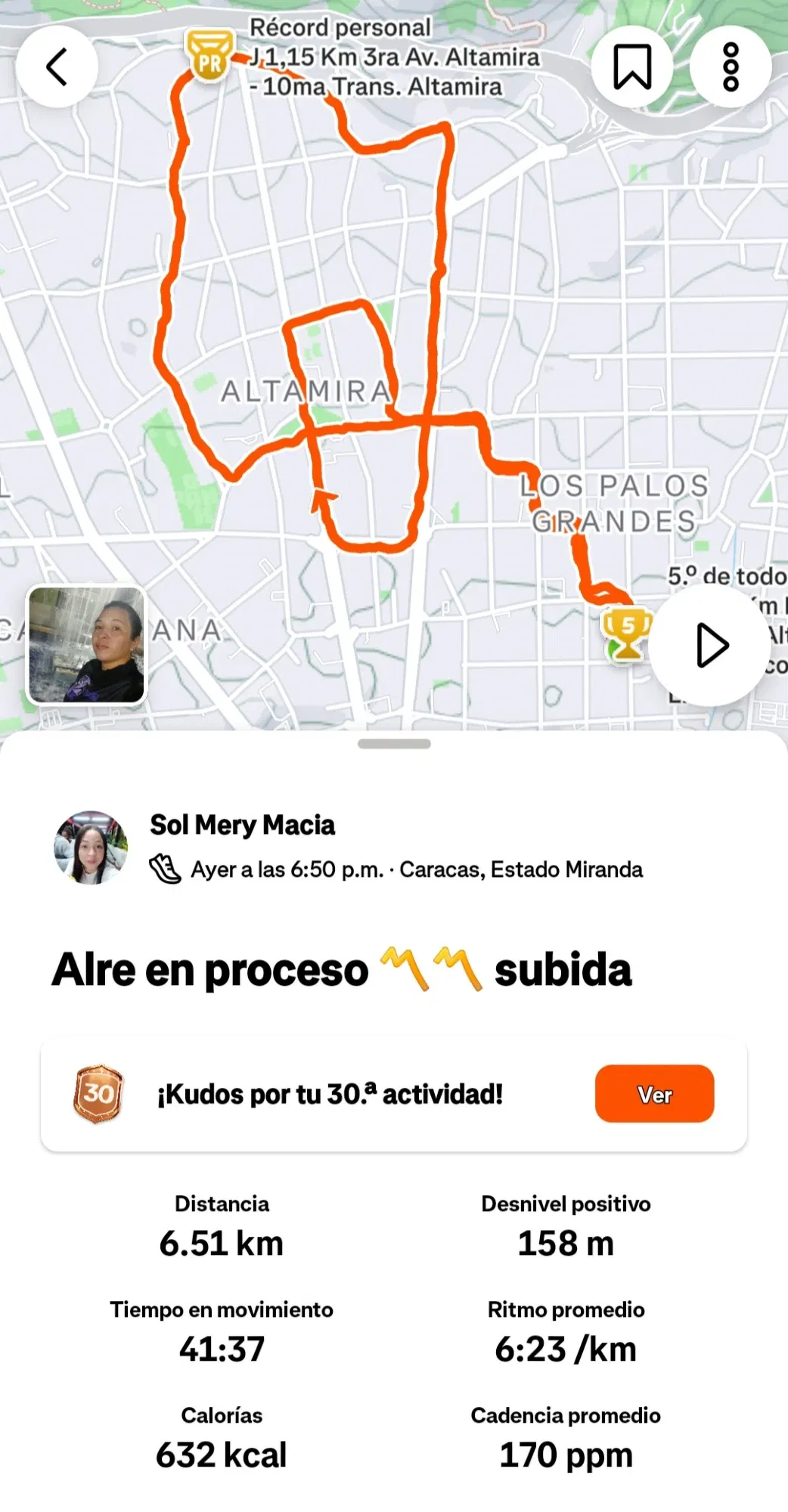Open the fifth place trophy marker

(626, 632)
